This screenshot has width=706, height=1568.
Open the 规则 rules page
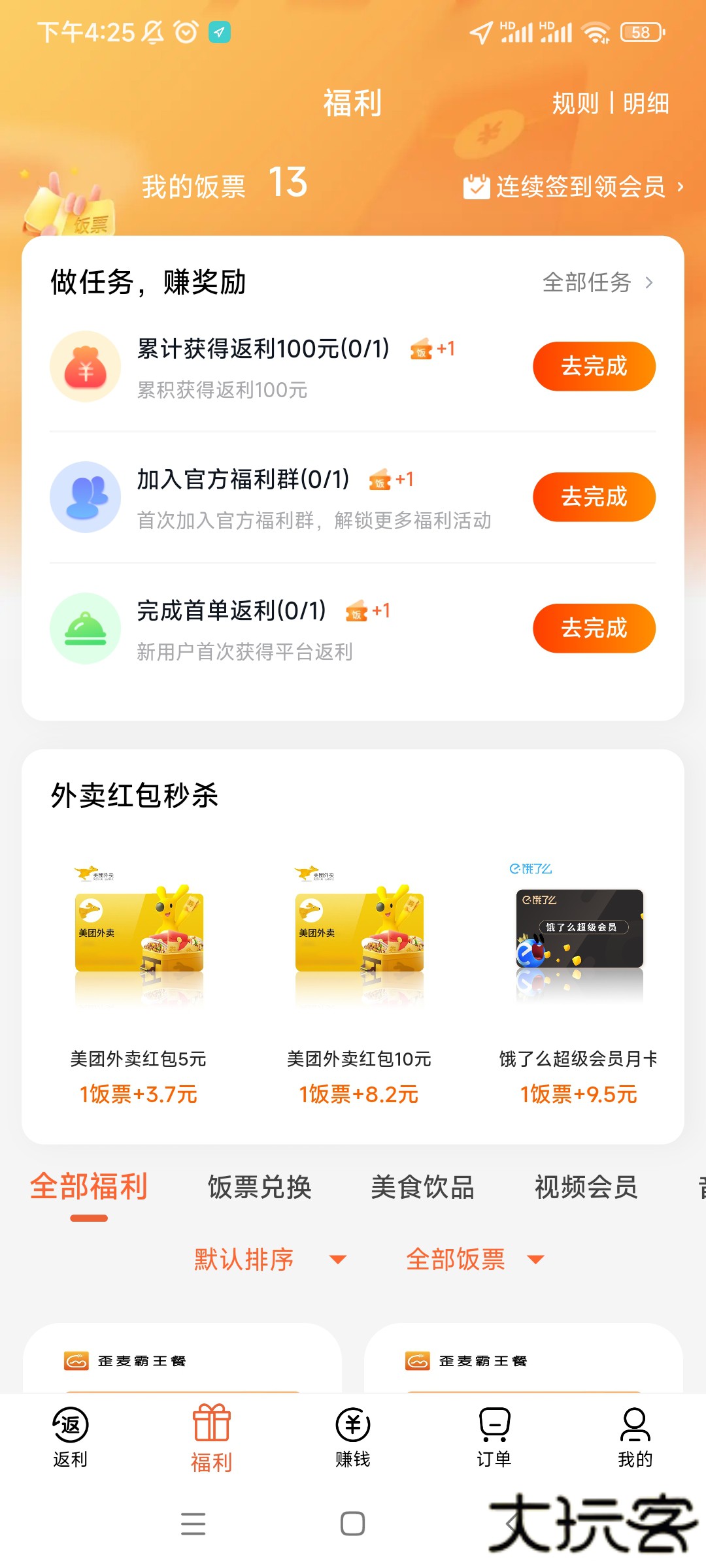pos(575,103)
